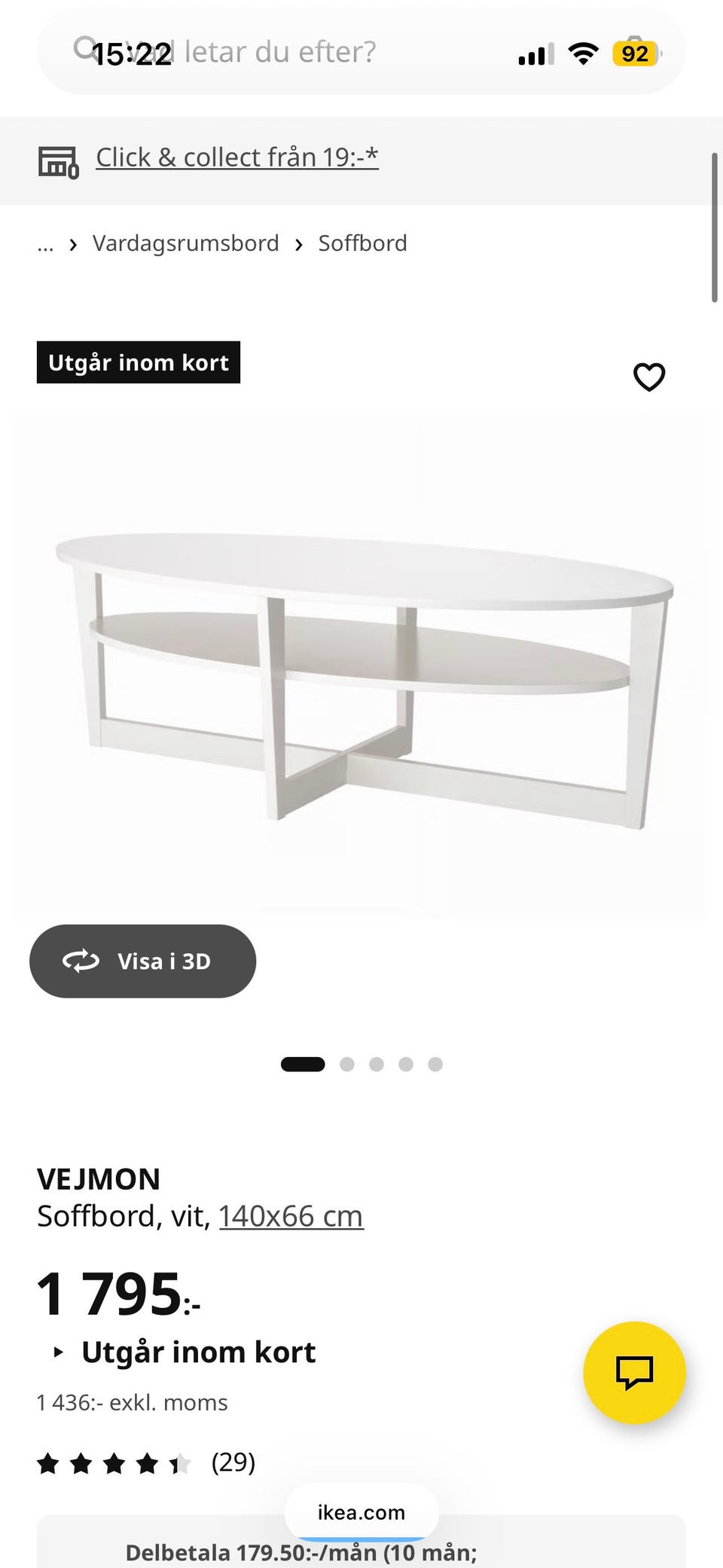Expand the collapsed breadcrumb ellipsis
The width and height of the screenshot is (723, 1568).
(45, 244)
